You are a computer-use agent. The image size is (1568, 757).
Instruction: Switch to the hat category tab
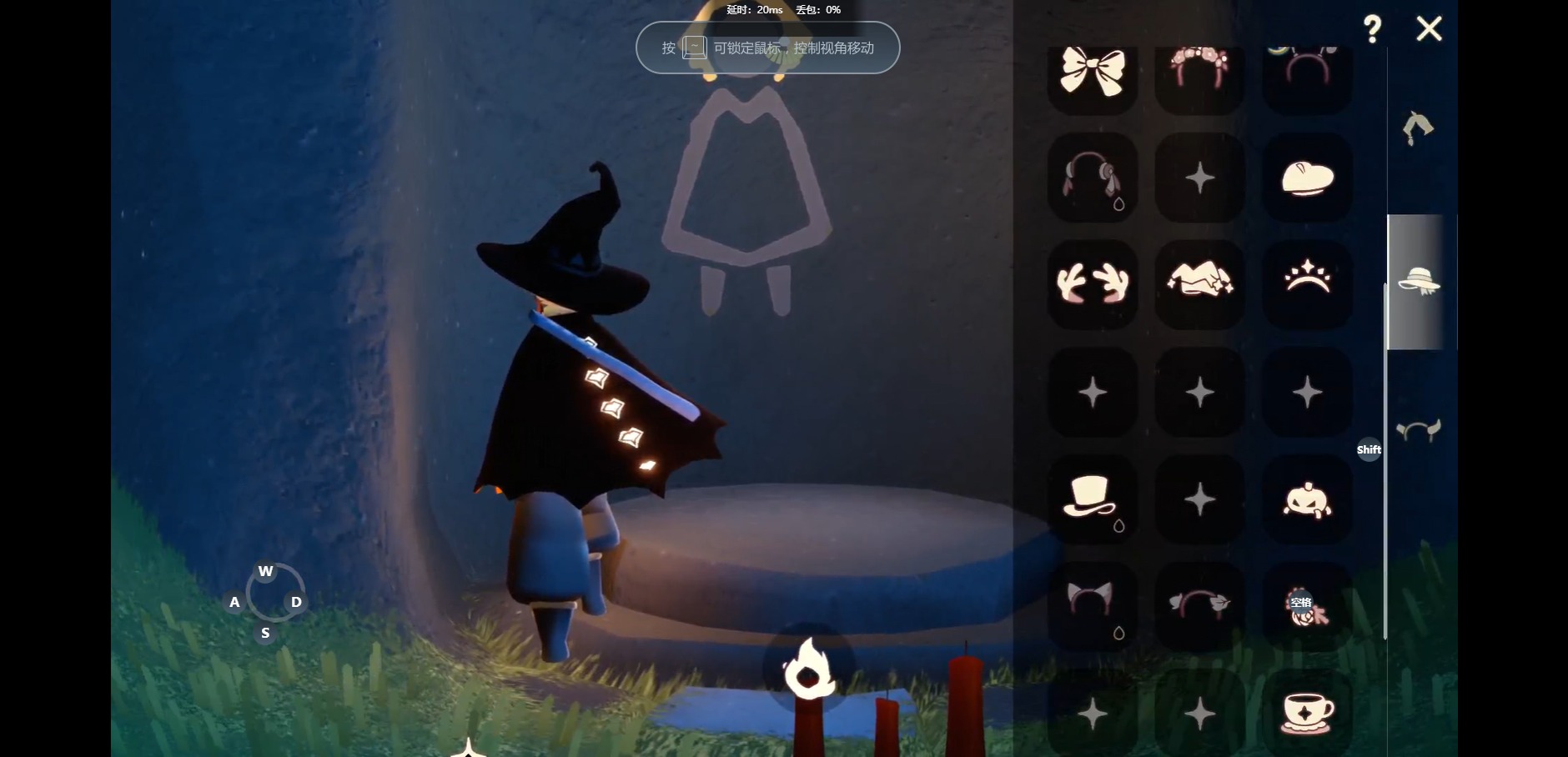tap(1419, 282)
